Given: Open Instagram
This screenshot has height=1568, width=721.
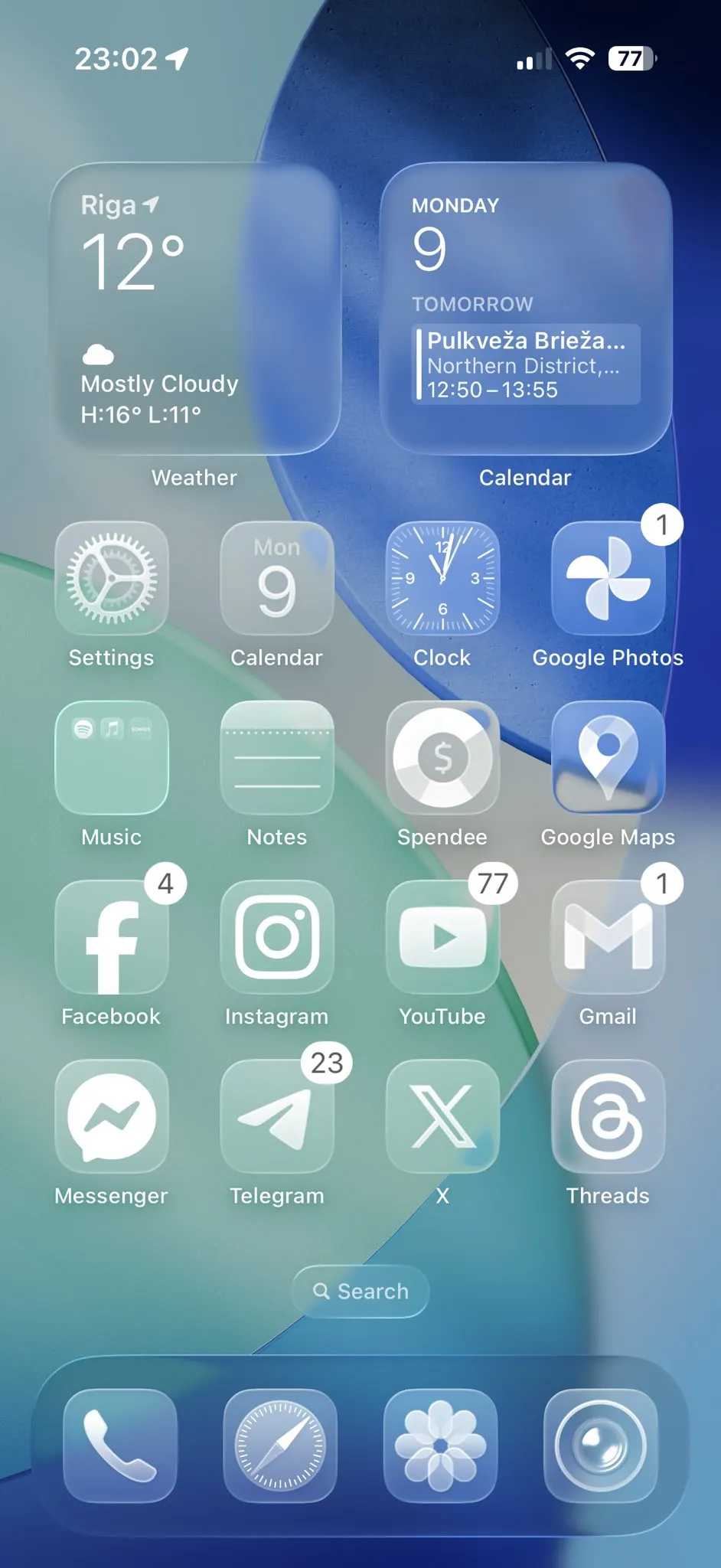Looking at the screenshot, I should pyautogui.click(x=277, y=936).
